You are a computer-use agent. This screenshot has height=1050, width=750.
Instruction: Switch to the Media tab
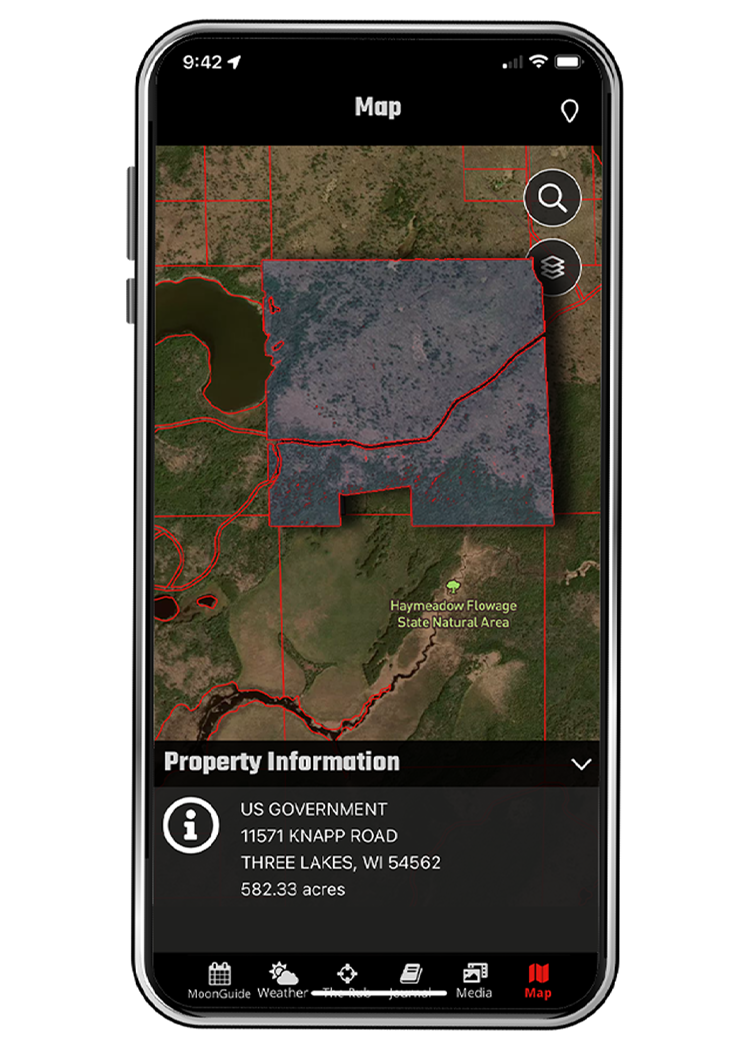pyautogui.click(x=474, y=980)
